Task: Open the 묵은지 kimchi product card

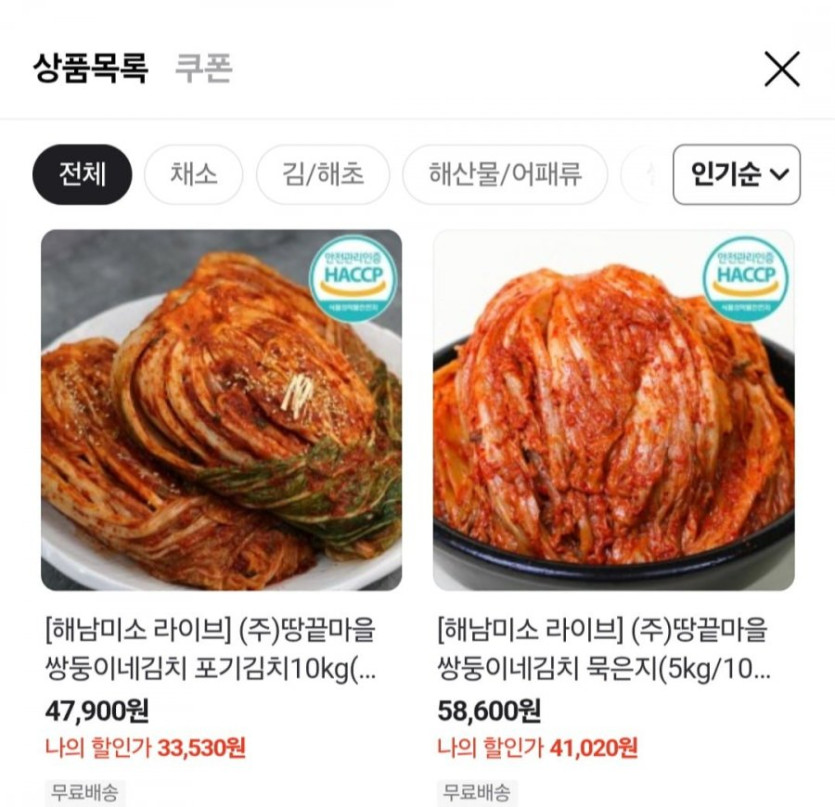Action: pyautogui.click(x=613, y=410)
